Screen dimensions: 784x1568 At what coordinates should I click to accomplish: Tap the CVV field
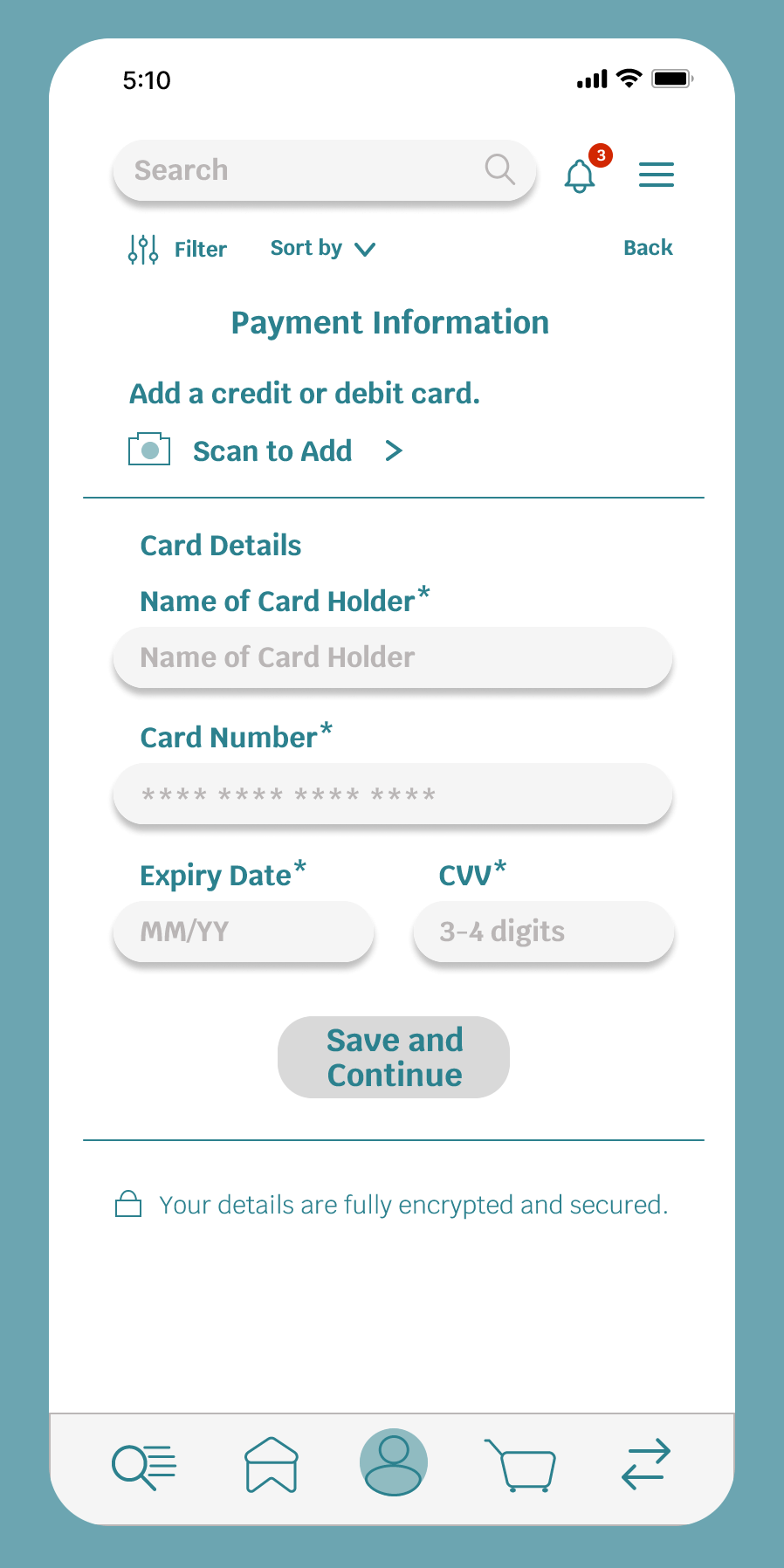543,932
